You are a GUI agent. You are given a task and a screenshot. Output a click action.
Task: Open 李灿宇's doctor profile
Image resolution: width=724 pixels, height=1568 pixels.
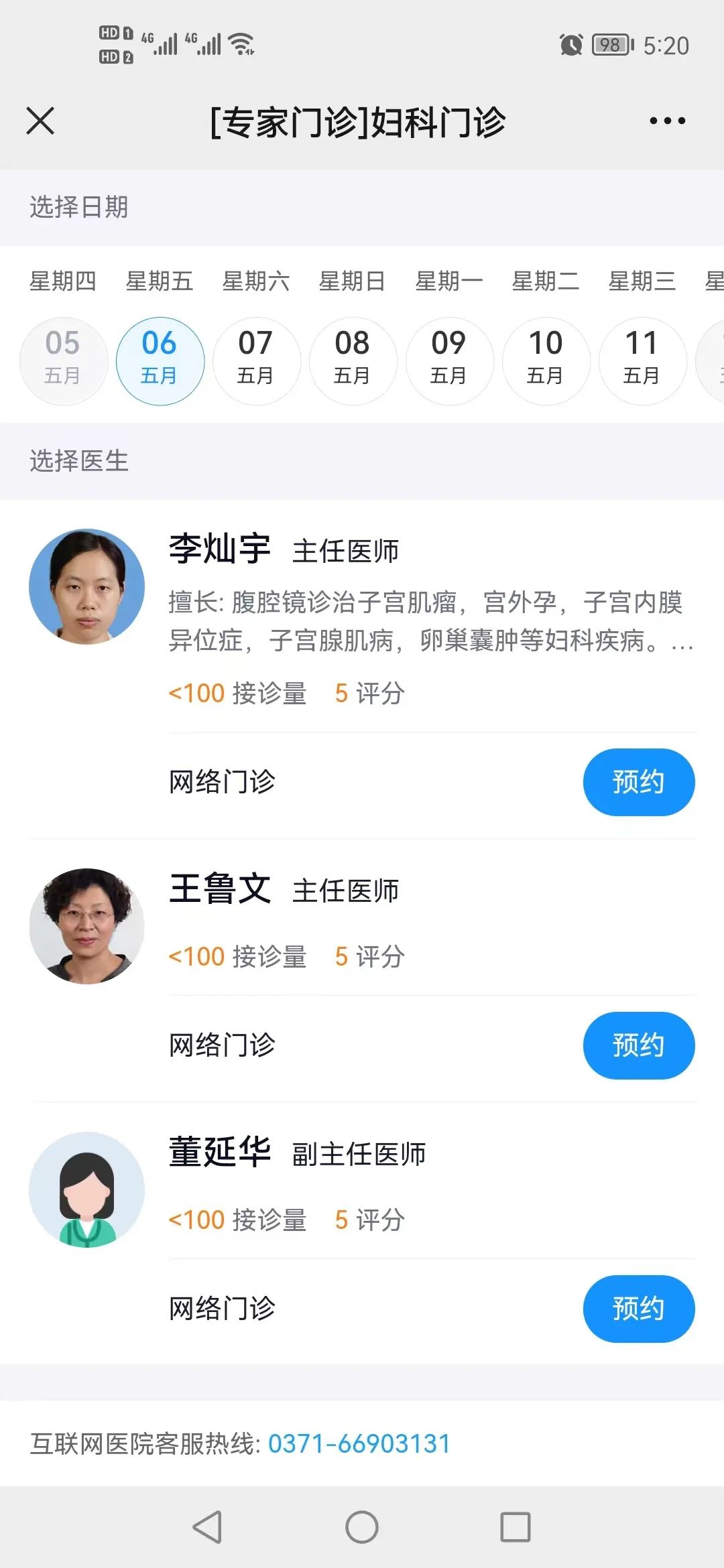click(x=220, y=549)
